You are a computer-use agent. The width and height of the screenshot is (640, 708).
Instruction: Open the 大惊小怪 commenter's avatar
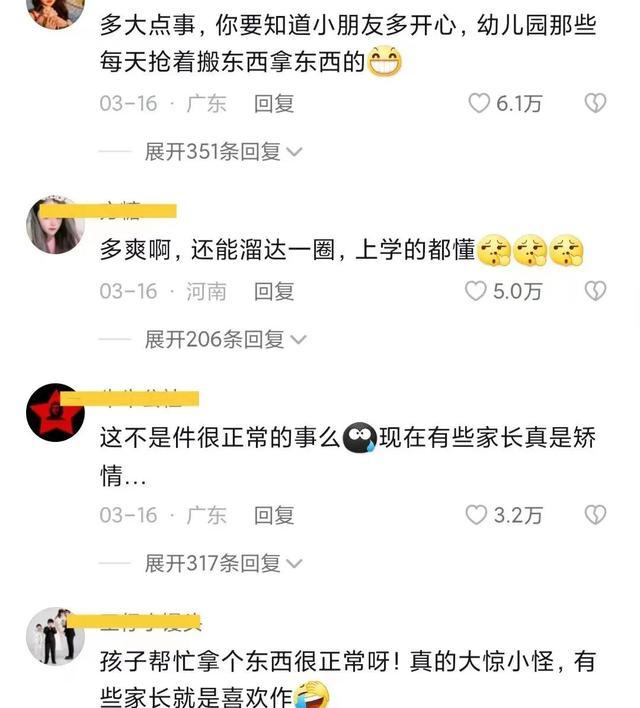pos(55,636)
